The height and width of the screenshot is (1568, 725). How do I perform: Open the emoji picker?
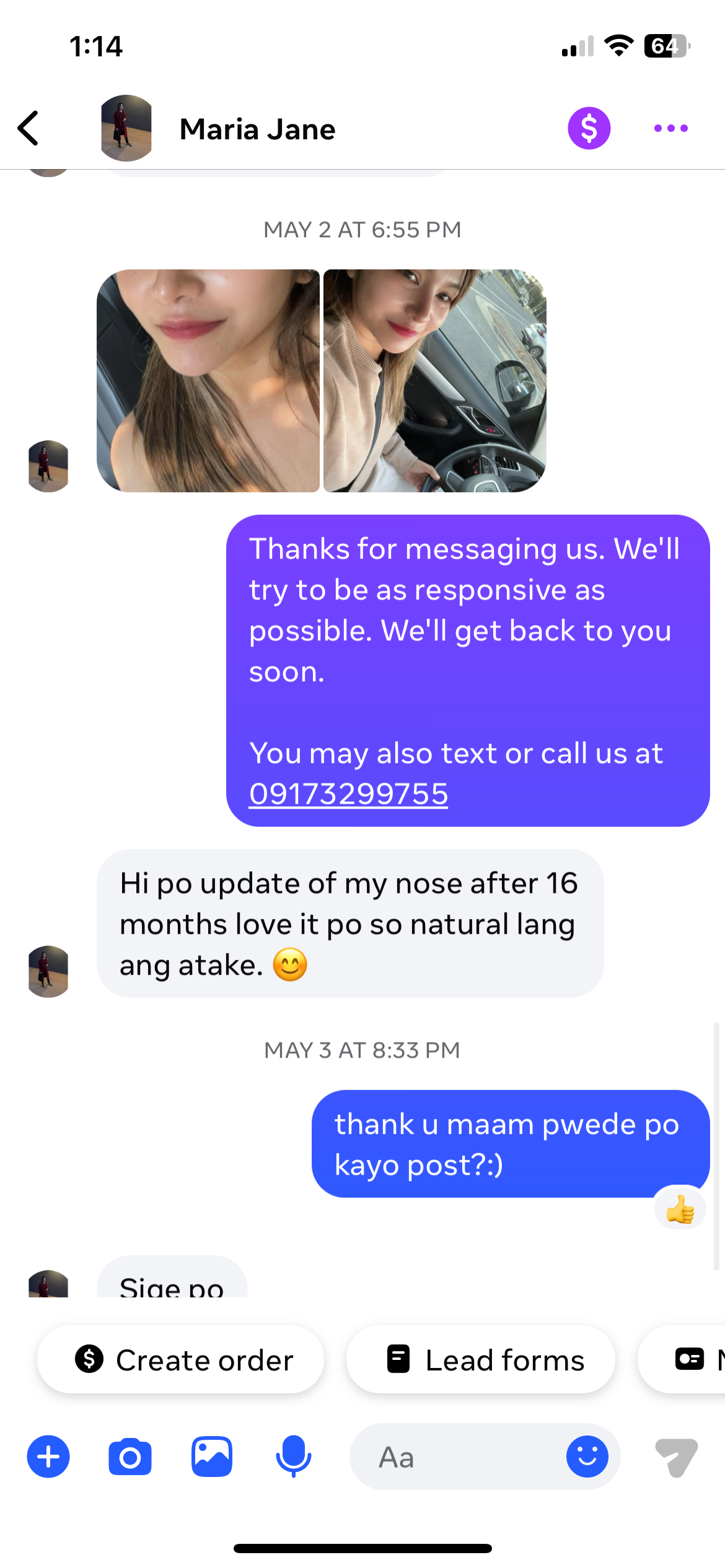(587, 1457)
